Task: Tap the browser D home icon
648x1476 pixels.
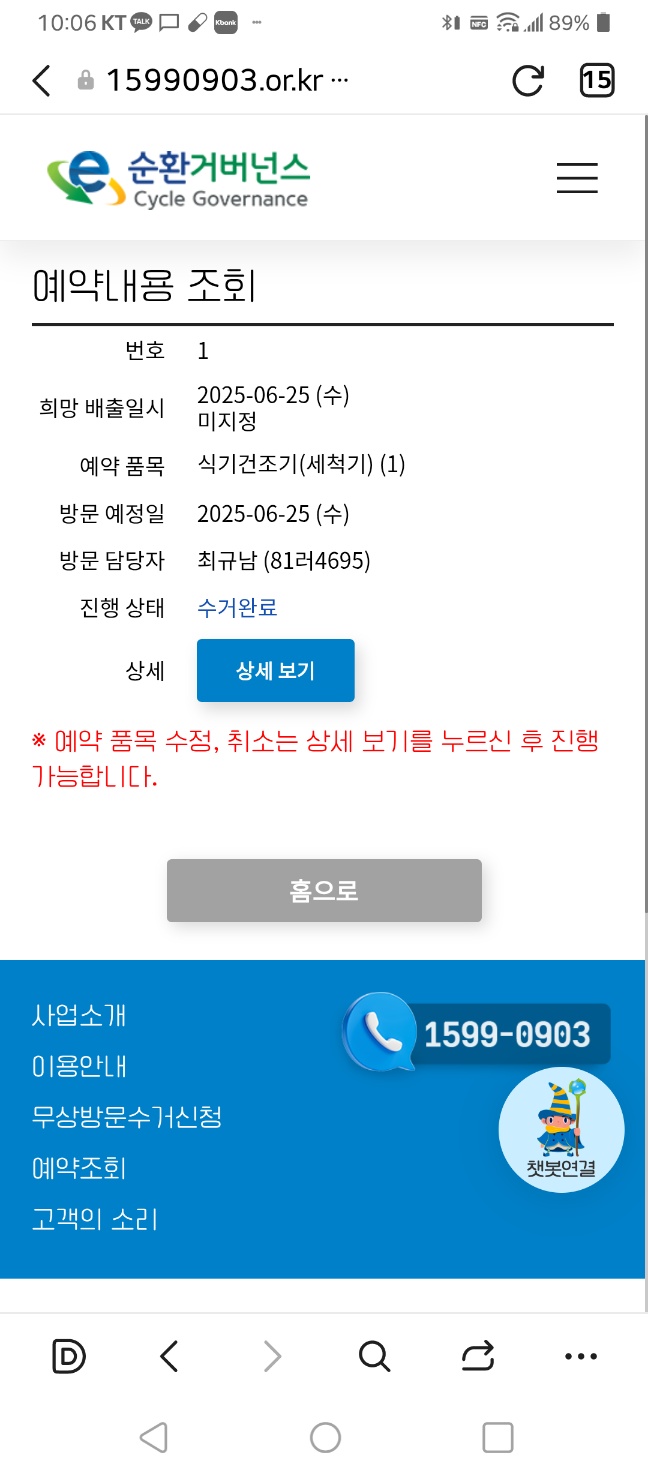Action: (x=68, y=1356)
